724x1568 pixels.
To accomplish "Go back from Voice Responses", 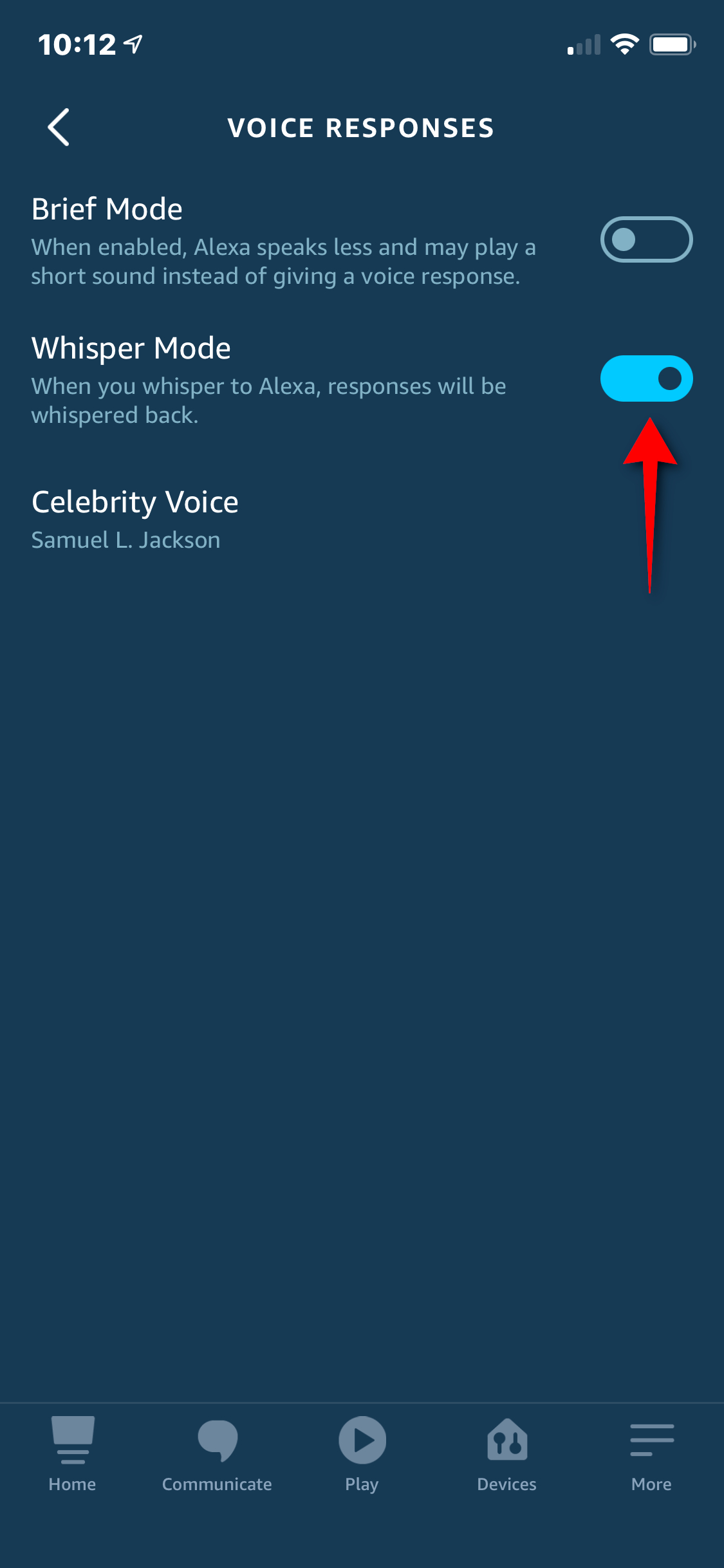I will pyautogui.click(x=59, y=127).
